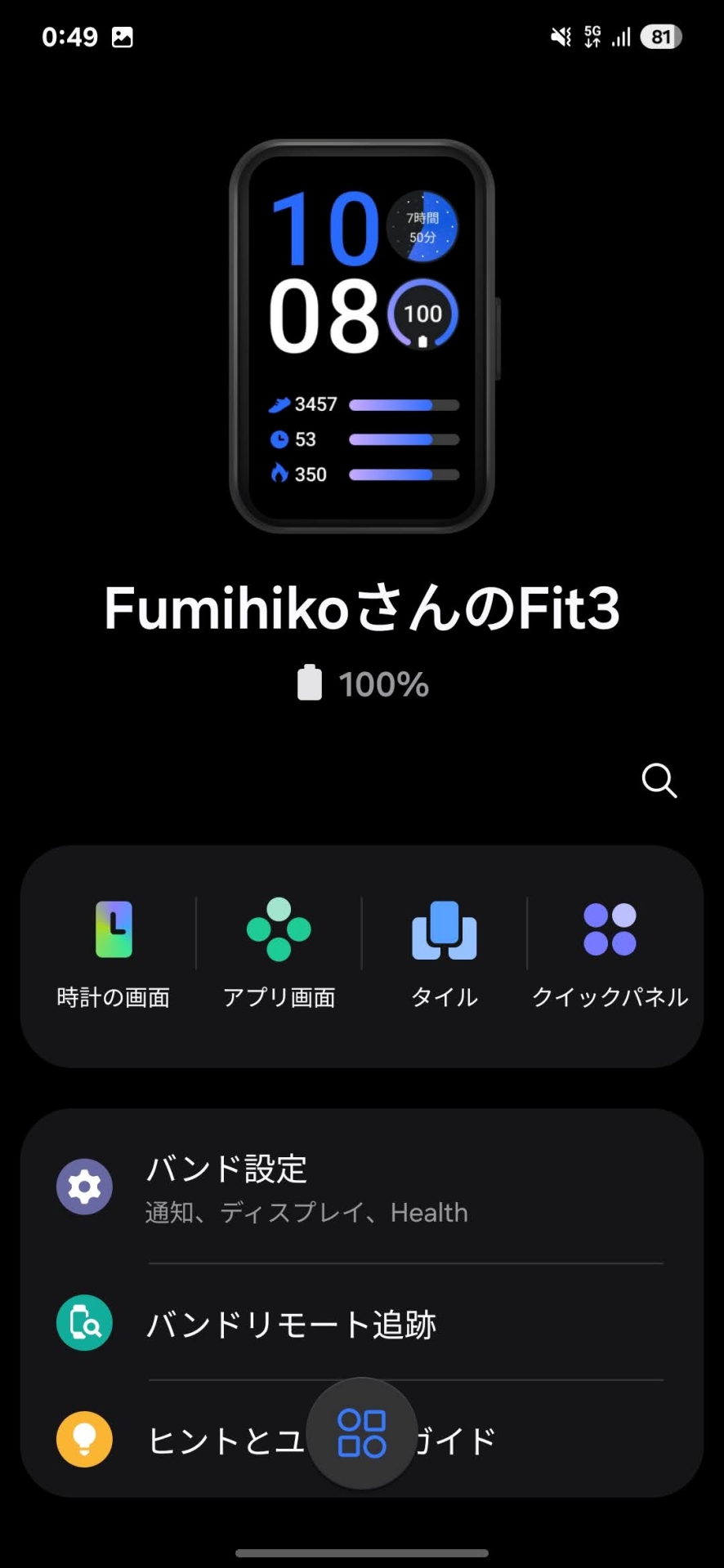Screen dimensions: 724x1568
Task: Tap the mute icon in the status bar
Action: 560,36
